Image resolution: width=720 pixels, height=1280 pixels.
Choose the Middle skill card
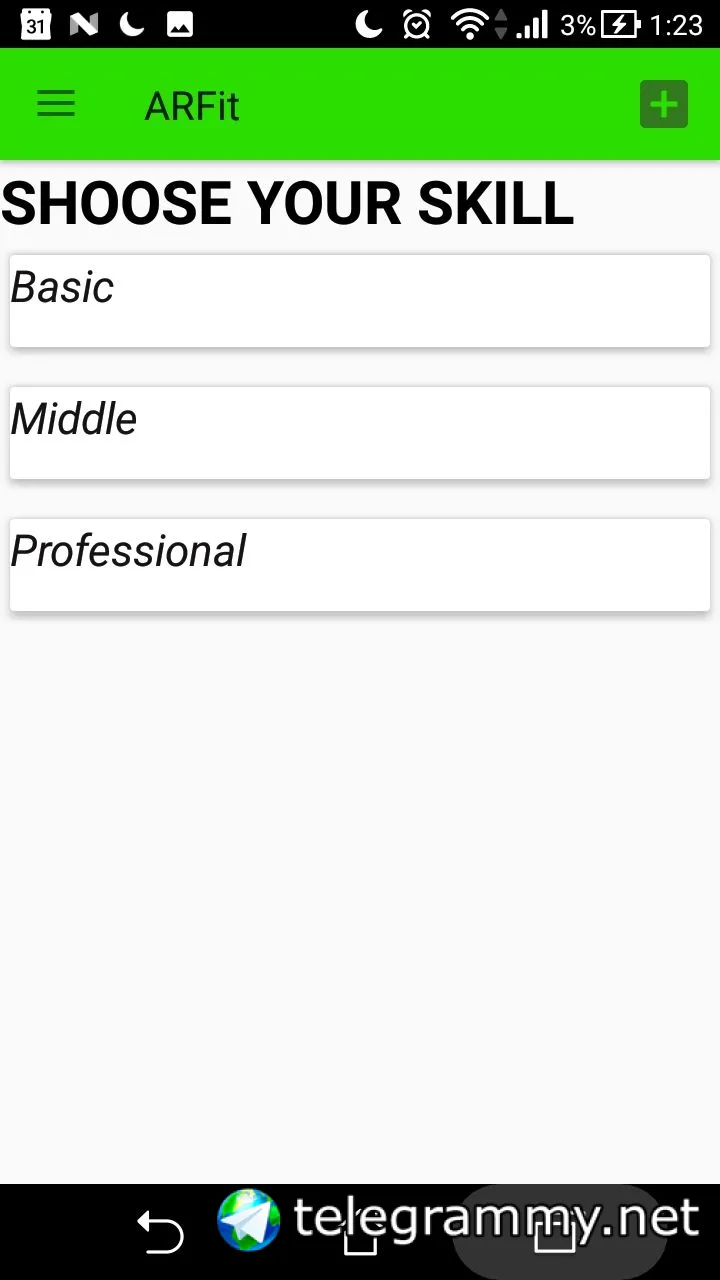tap(360, 433)
